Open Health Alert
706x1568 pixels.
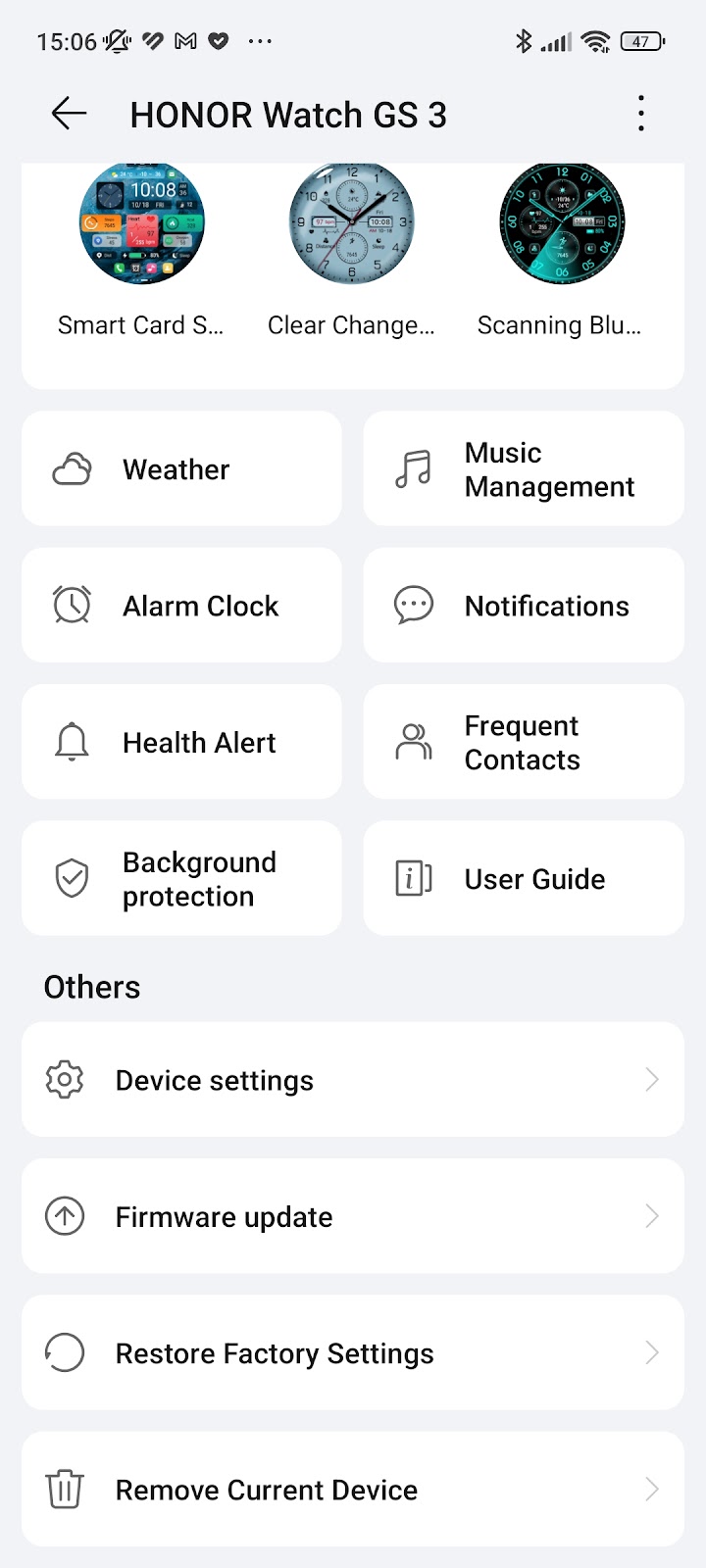tap(181, 742)
